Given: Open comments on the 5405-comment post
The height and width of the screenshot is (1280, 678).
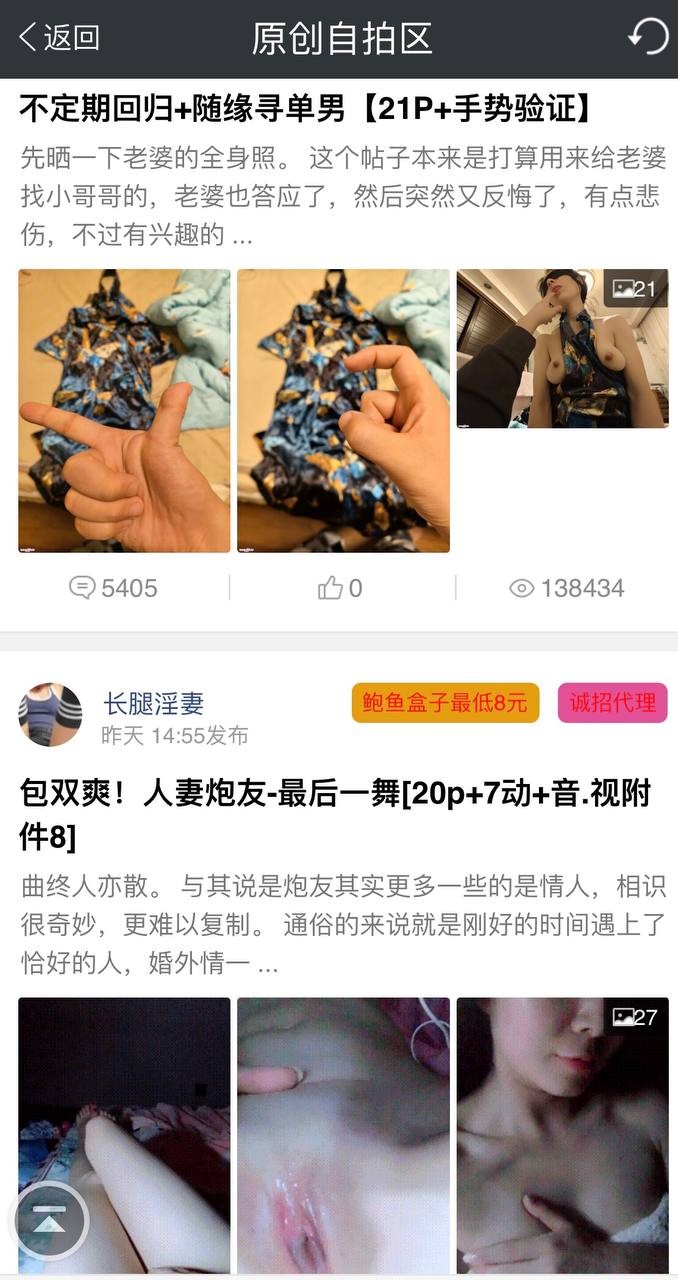Looking at the screenshot, I should (x=113, y=588).
